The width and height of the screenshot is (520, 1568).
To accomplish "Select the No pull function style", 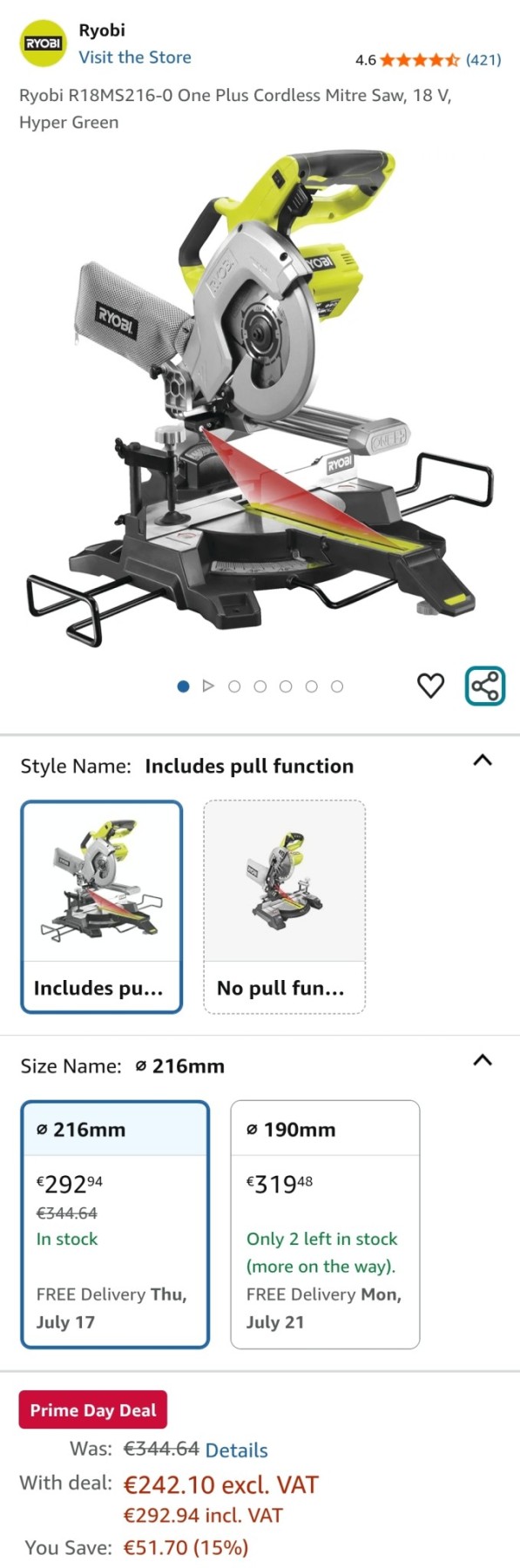I will point(284,907).
